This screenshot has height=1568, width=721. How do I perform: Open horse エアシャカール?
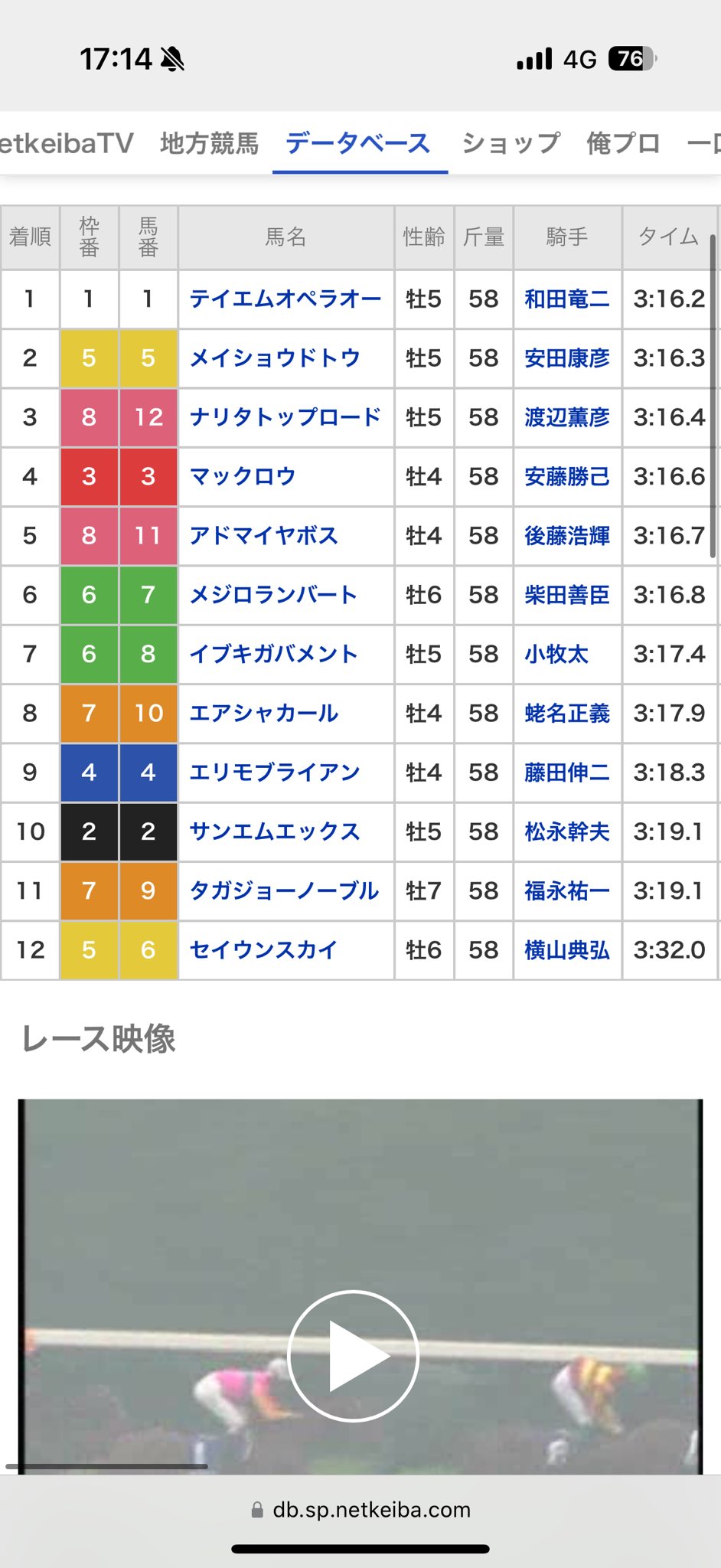click(x=263, y=713)
